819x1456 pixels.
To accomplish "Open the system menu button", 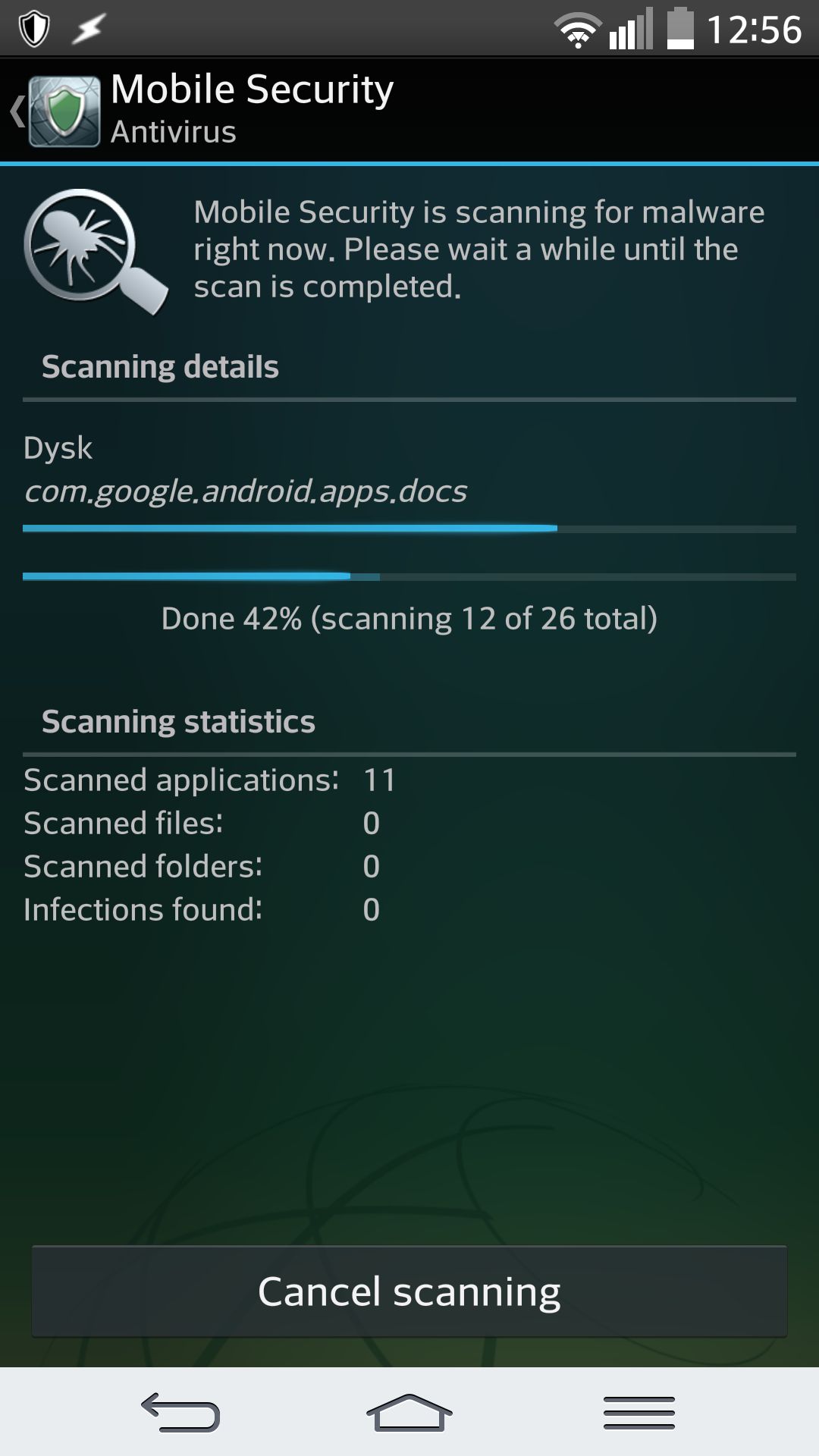I will tap(639, 1412).
